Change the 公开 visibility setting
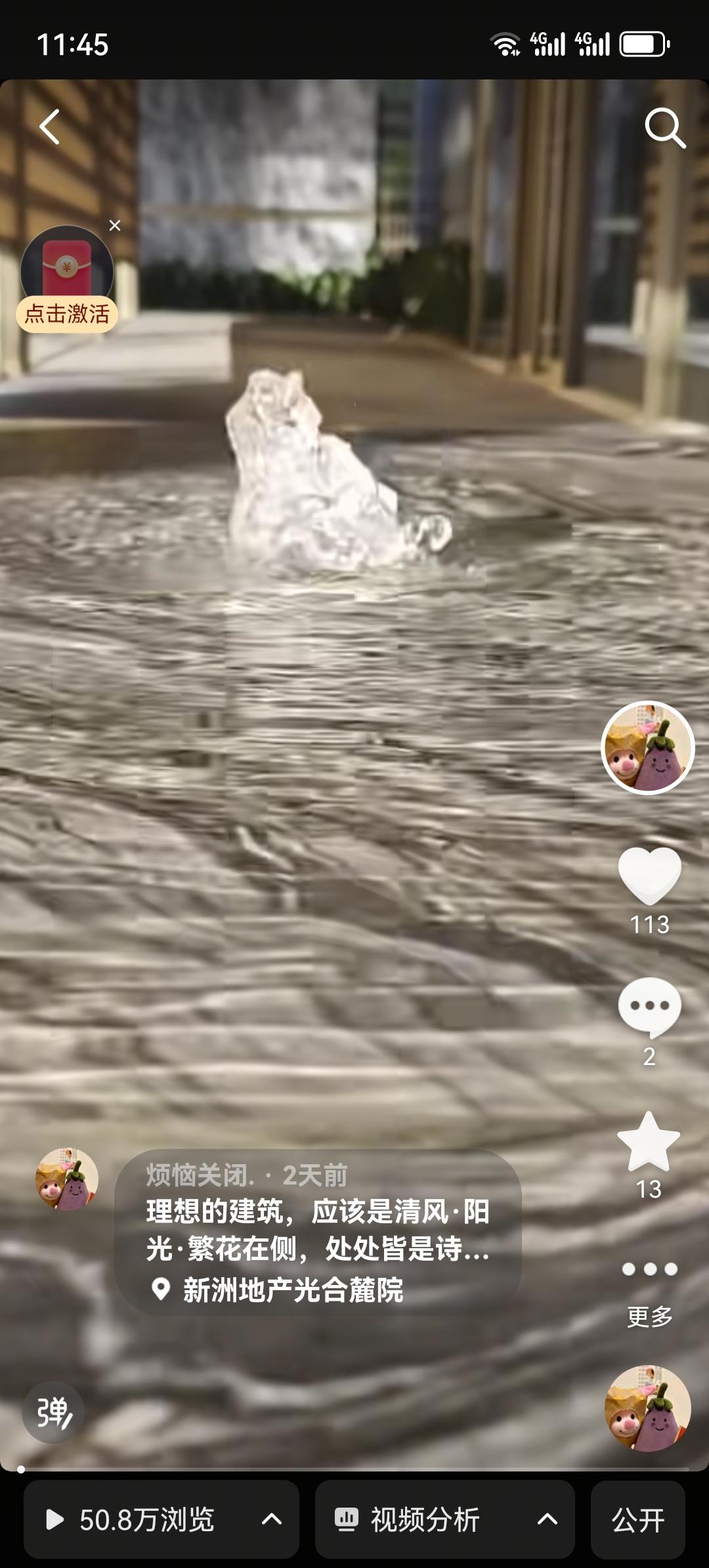The width and height of the screenshot is (709, 1568). pyautogui.click(x=637, y=1519)
